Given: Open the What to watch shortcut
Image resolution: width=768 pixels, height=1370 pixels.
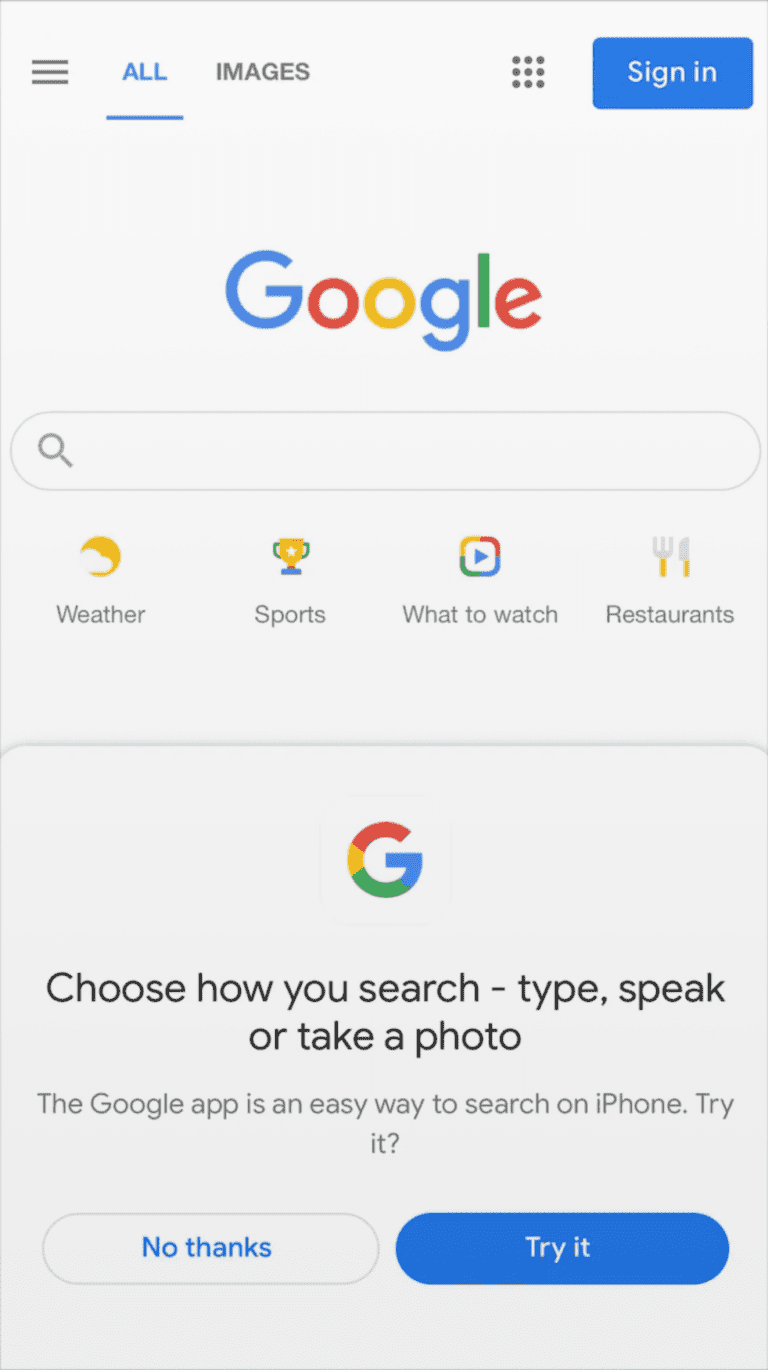Looking at the screenshot, I should pos(480,581).
